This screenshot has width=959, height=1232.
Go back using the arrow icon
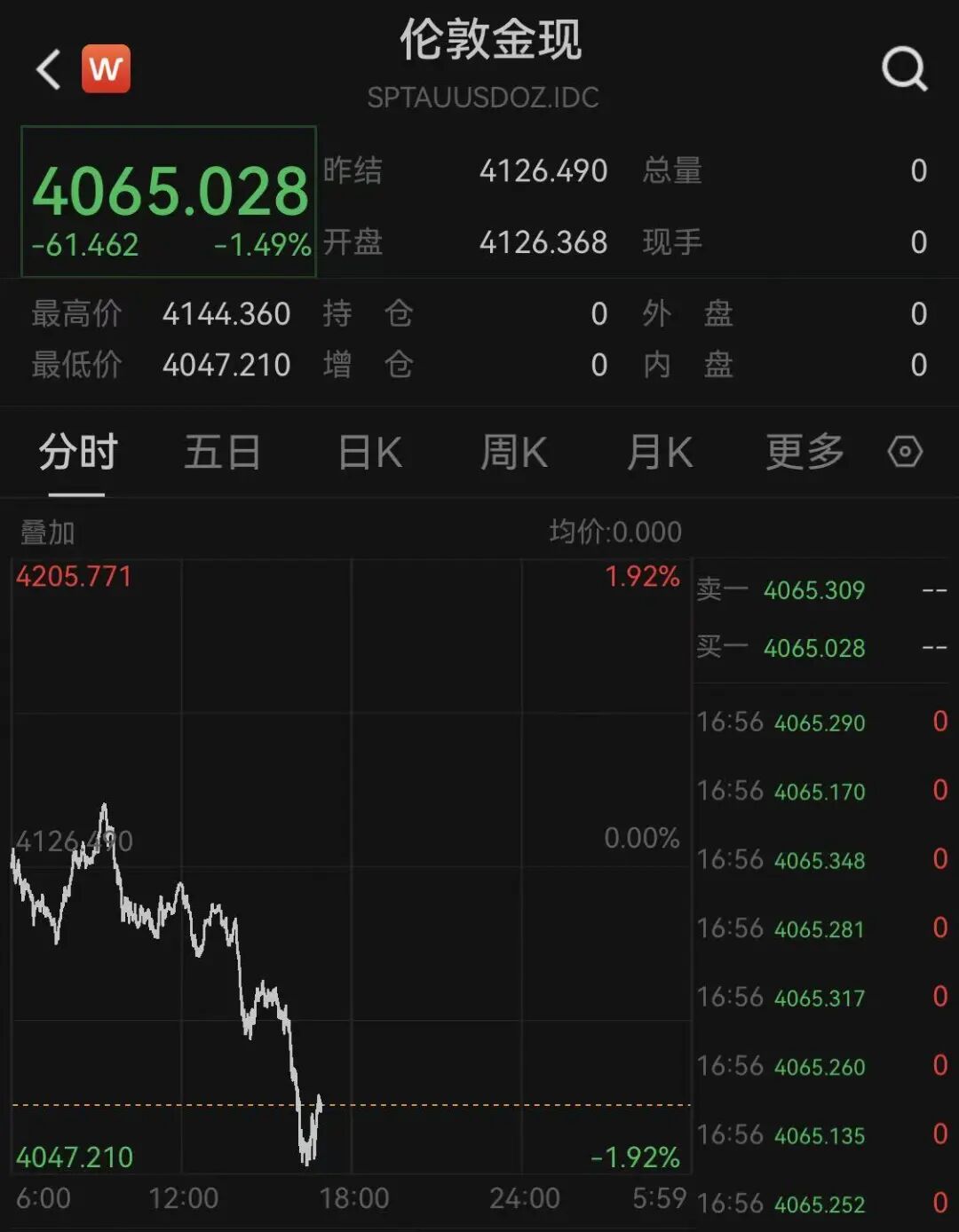pos(49,69)
